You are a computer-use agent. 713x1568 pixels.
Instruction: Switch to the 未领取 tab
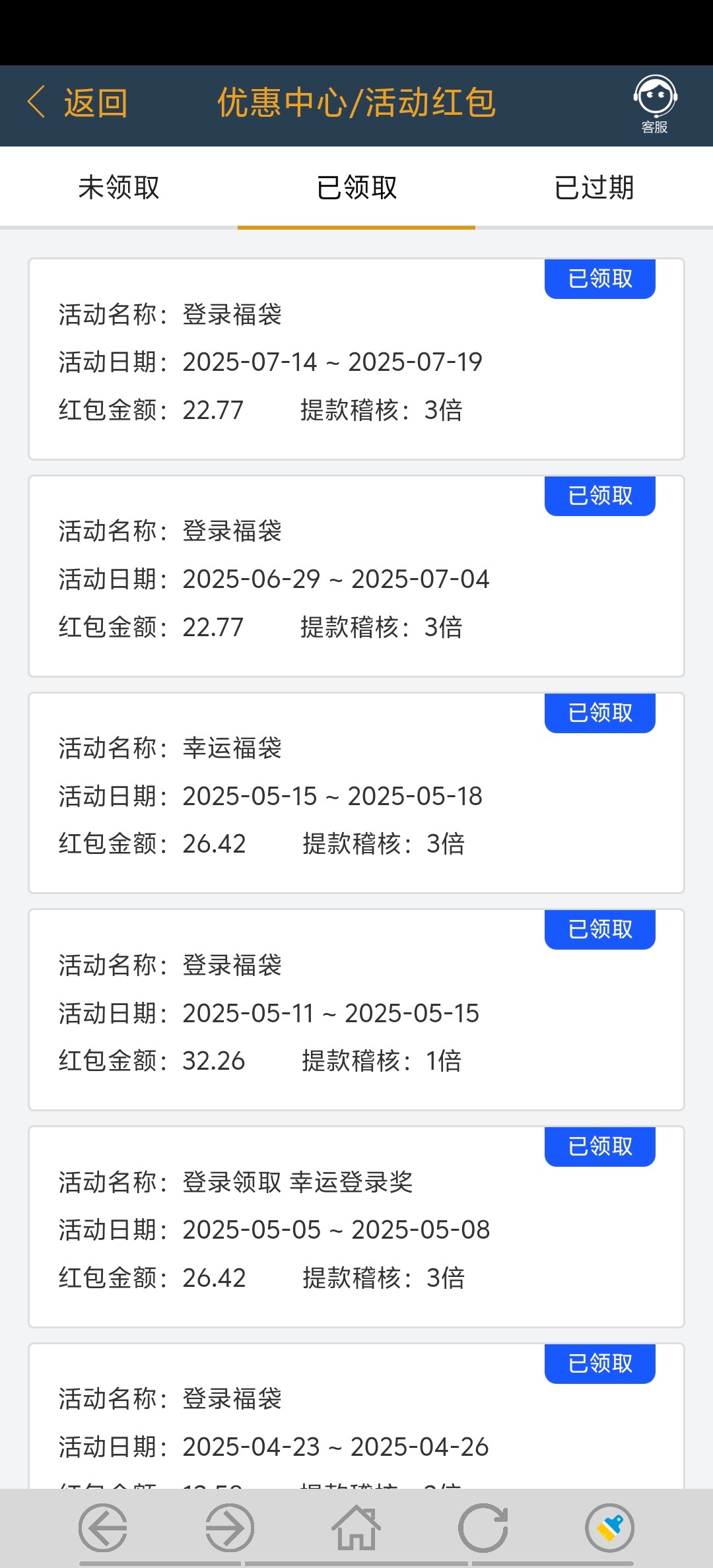(x=119, y=187)
